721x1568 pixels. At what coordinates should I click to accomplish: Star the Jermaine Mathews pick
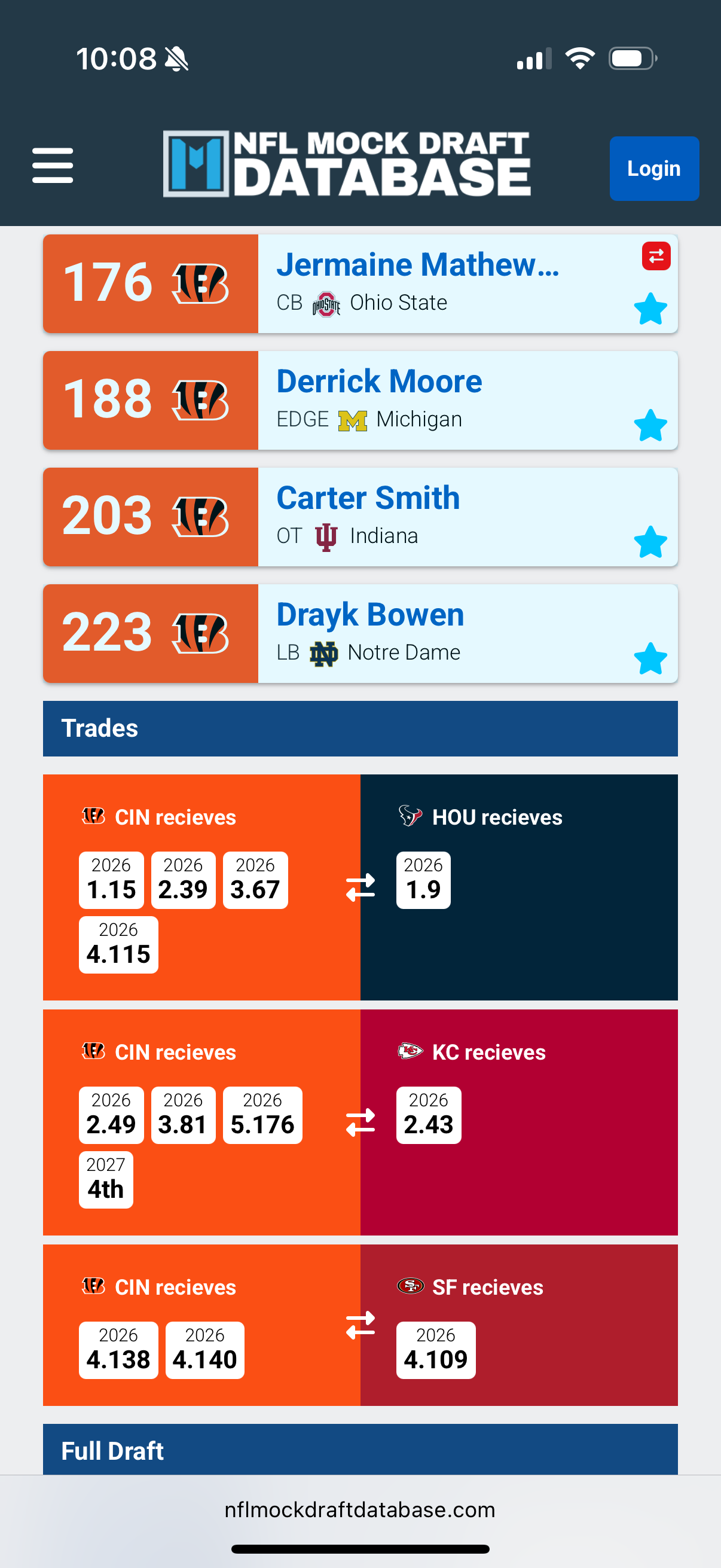point(650,309)
